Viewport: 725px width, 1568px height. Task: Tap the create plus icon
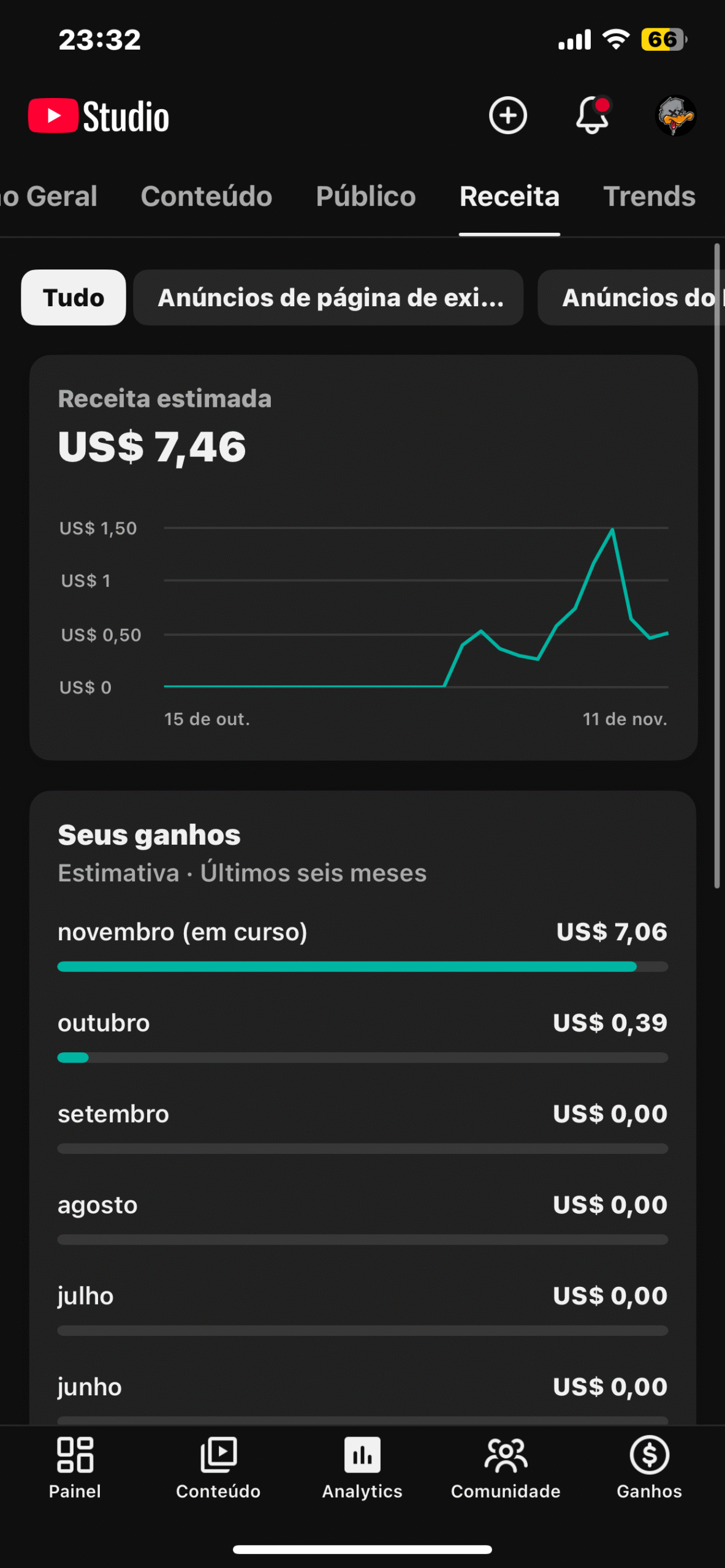507,115
